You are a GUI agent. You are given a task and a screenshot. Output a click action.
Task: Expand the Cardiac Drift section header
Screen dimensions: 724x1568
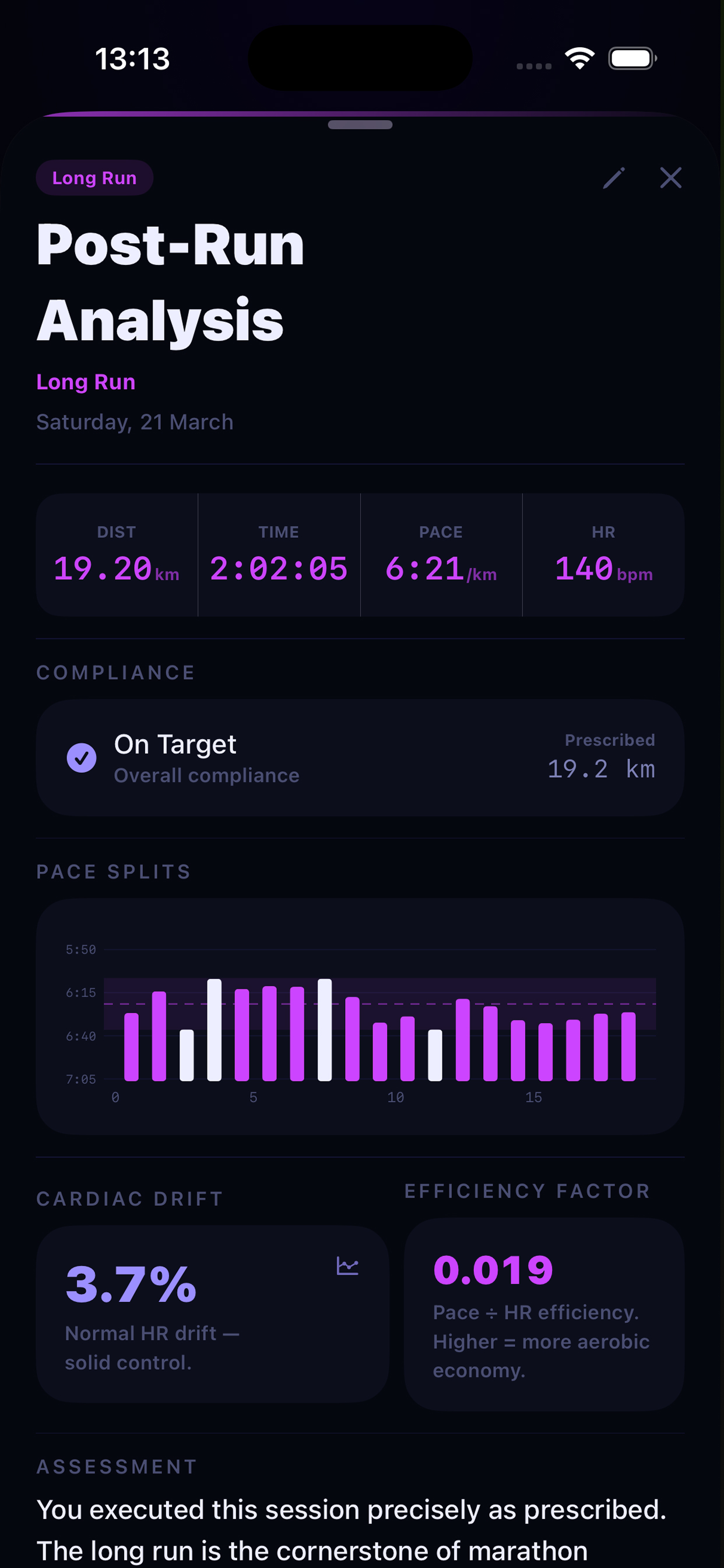coord(129,1198)
